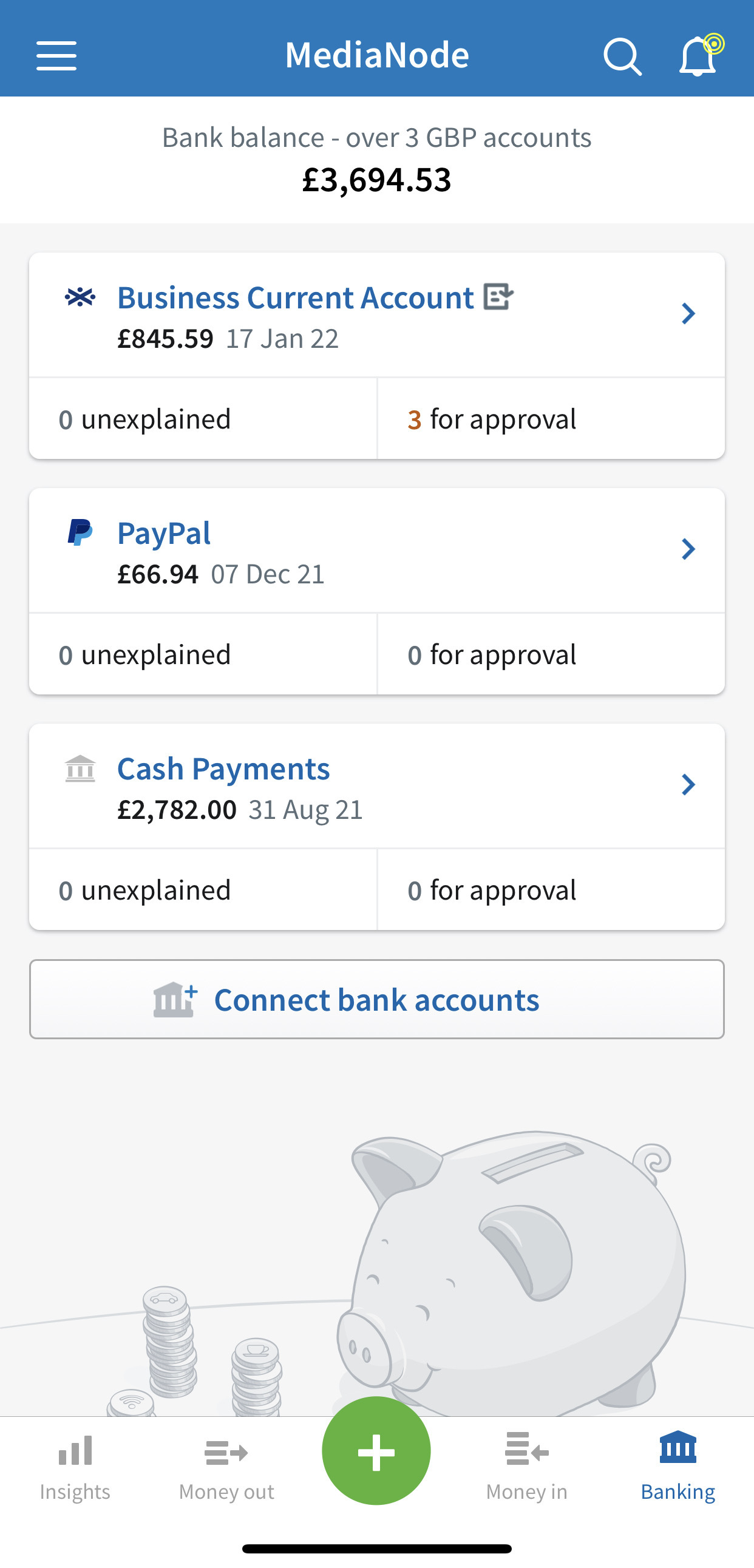754x1568 pixels.
Task: Open the navigation hamburger menu
Action: 56,55
